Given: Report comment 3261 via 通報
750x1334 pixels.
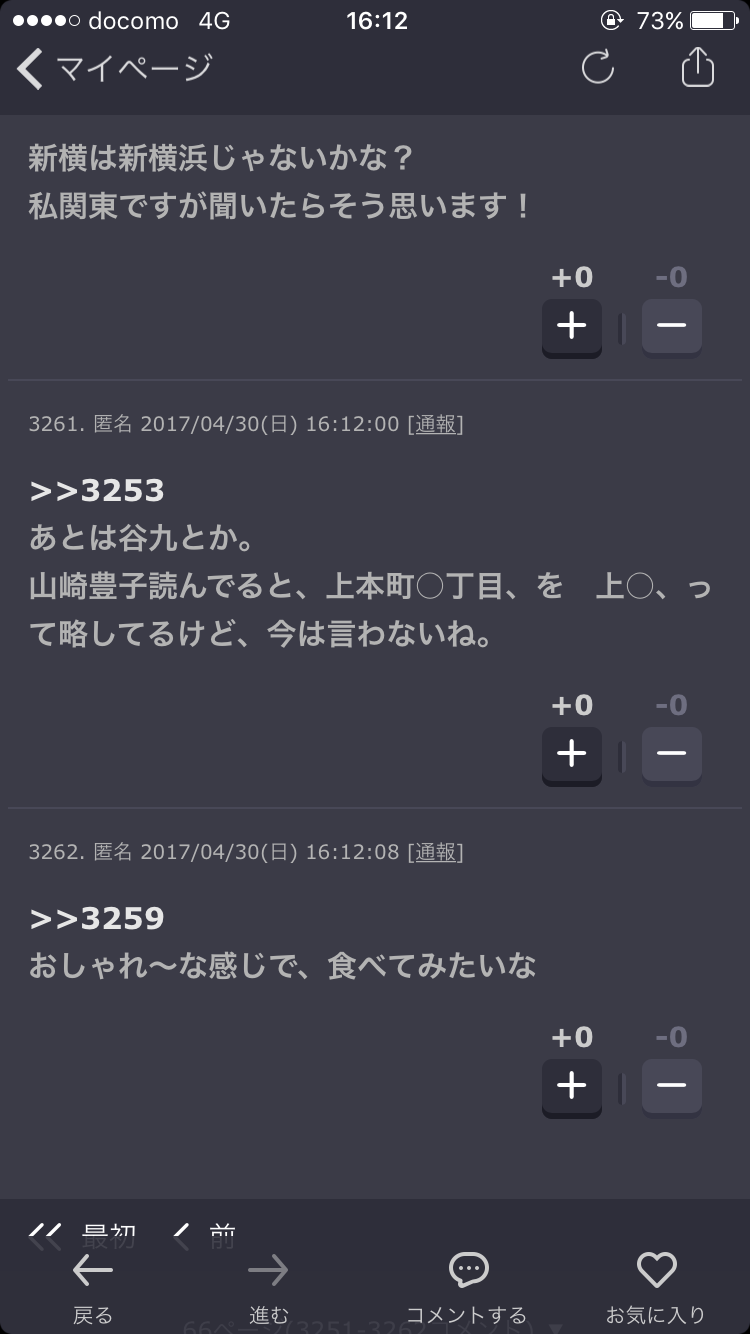Looking at the screenshot, I should click(x=436, y=425).
